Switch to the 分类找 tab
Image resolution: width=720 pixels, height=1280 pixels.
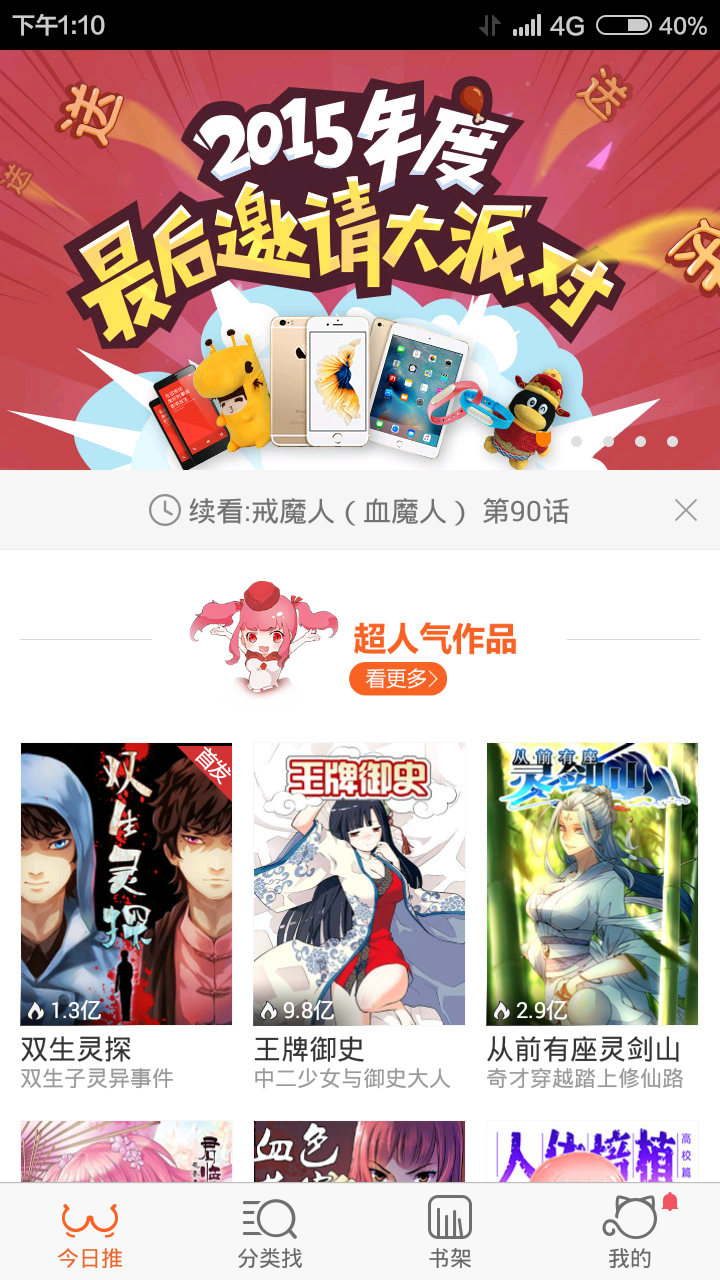[x=270, y=1232]
